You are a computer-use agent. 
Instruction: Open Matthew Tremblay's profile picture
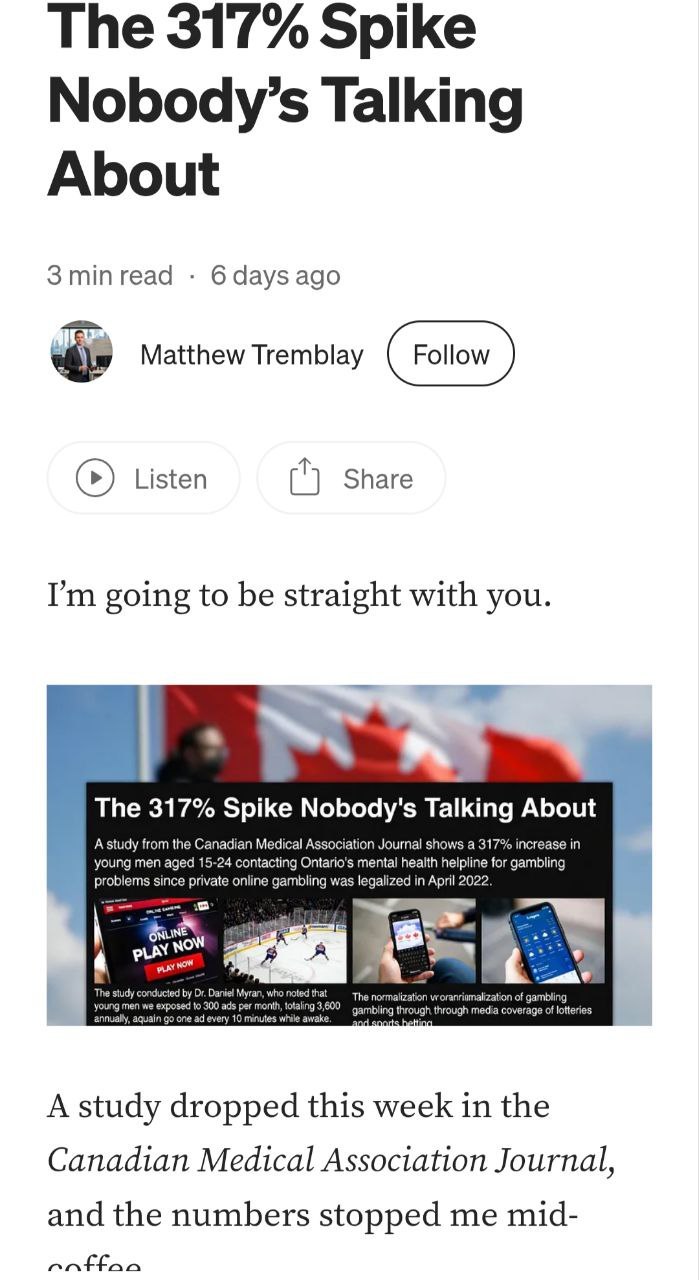point(81,353)
